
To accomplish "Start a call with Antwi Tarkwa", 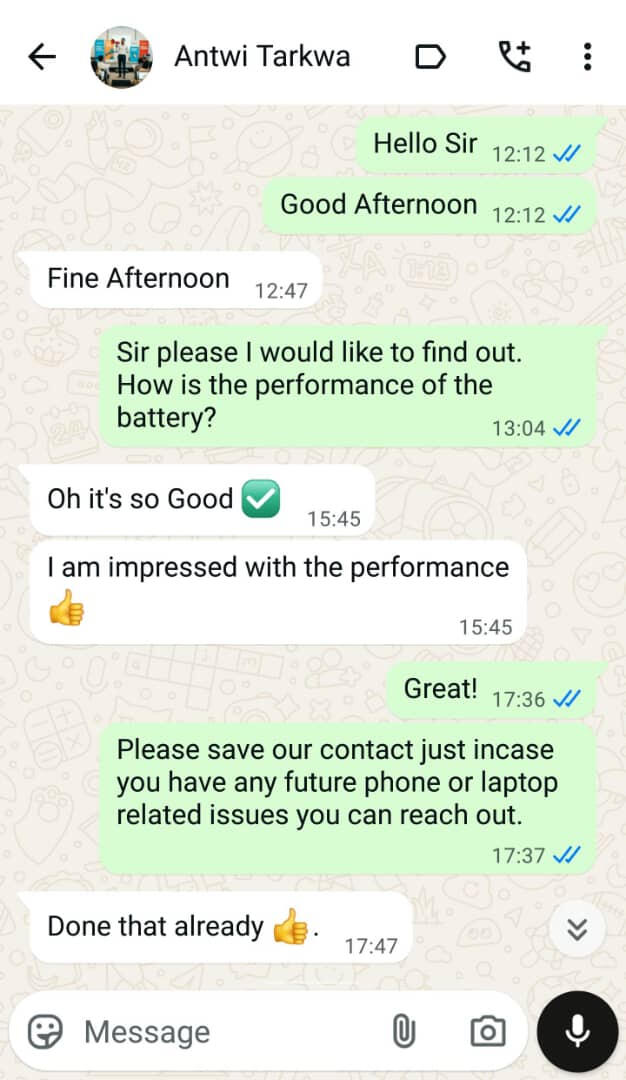I will tap(515, 57).
